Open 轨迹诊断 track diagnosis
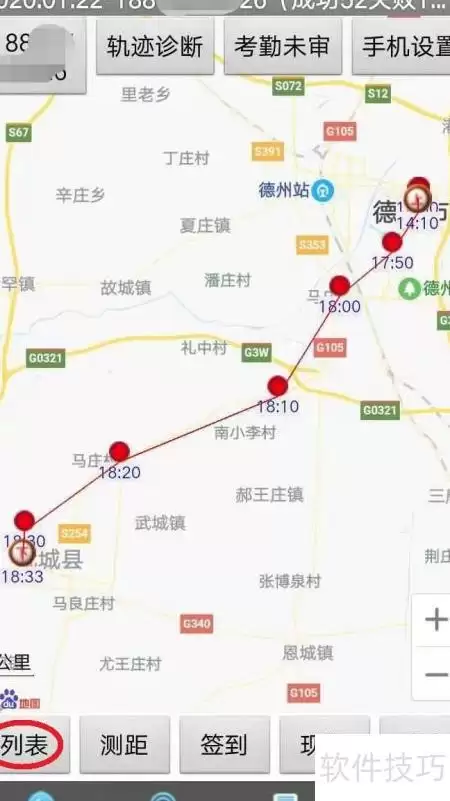 coord(155,46)
